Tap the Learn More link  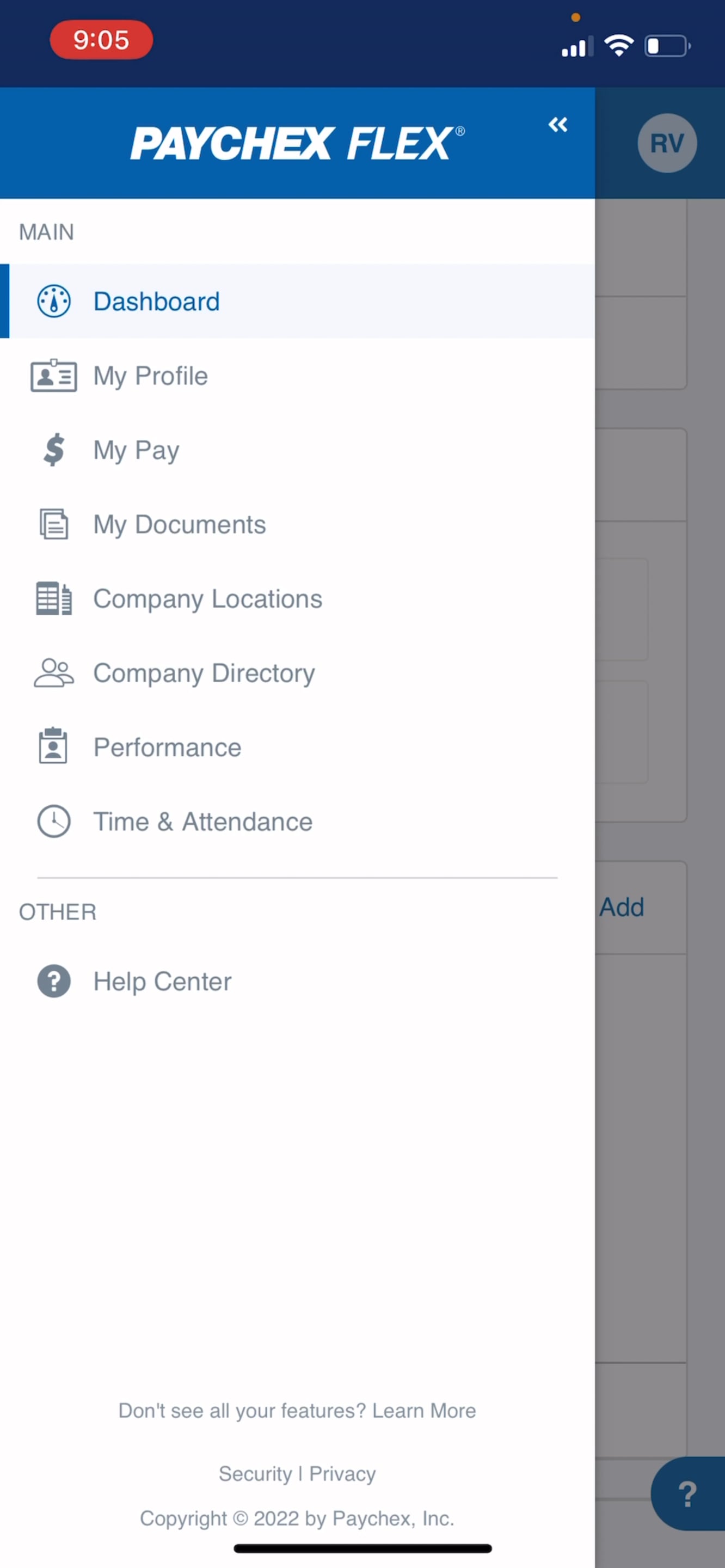423,1410
